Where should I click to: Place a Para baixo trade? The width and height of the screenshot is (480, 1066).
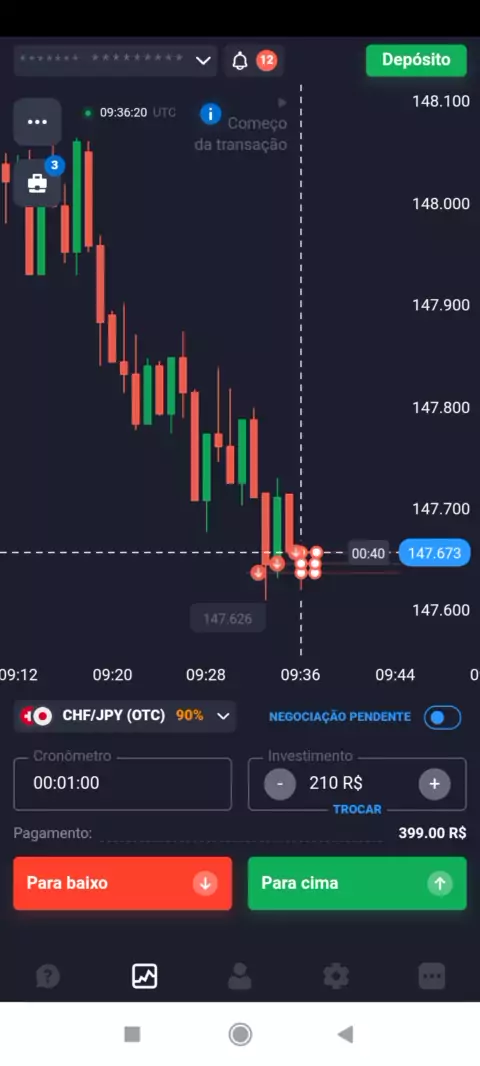tap(122, 883)
